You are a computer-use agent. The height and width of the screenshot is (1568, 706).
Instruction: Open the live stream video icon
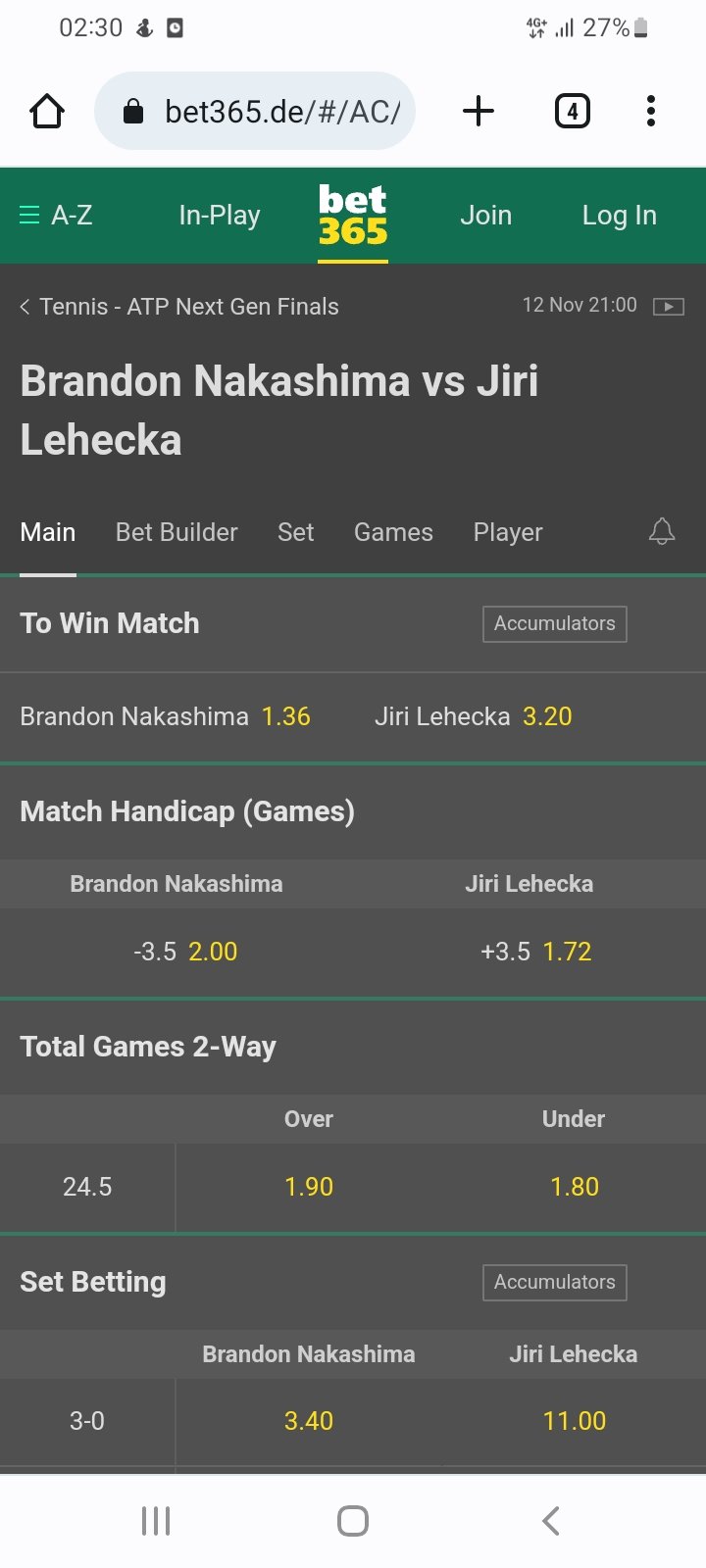coord(669,307)
